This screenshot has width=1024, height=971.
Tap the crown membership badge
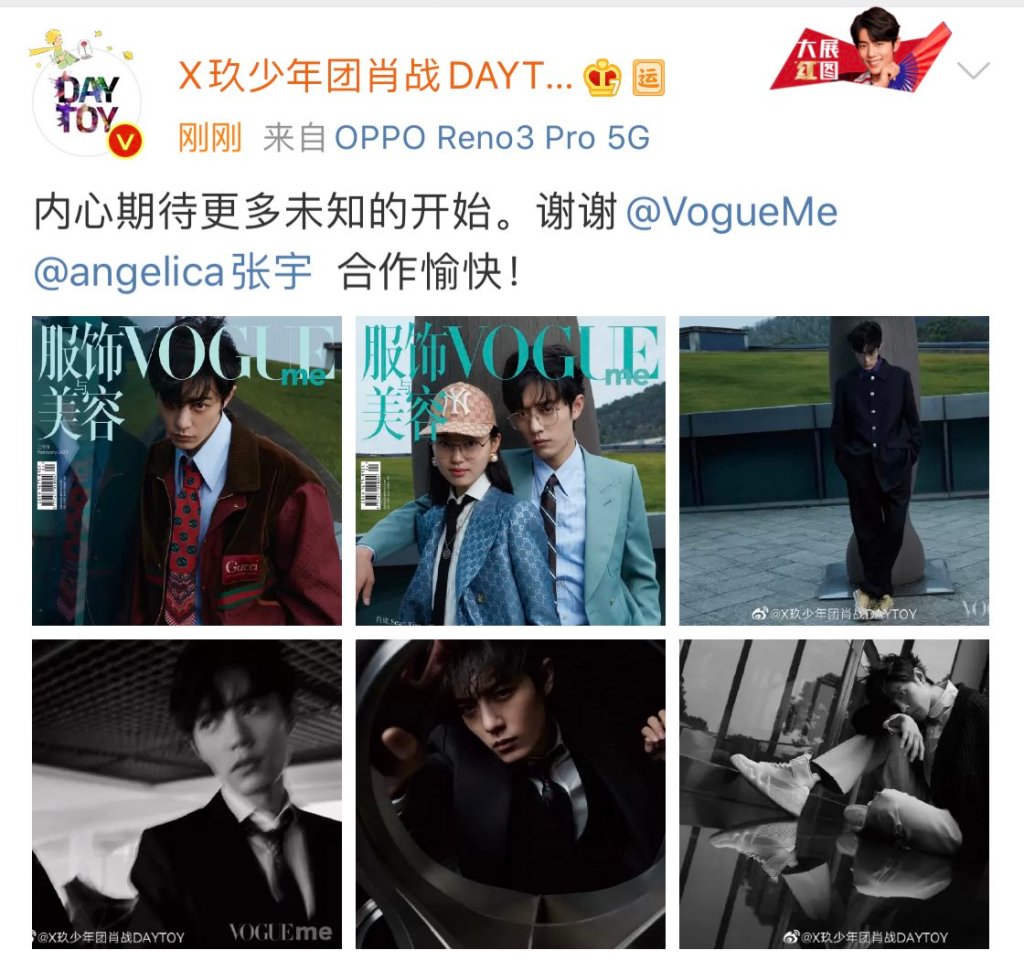603,77
